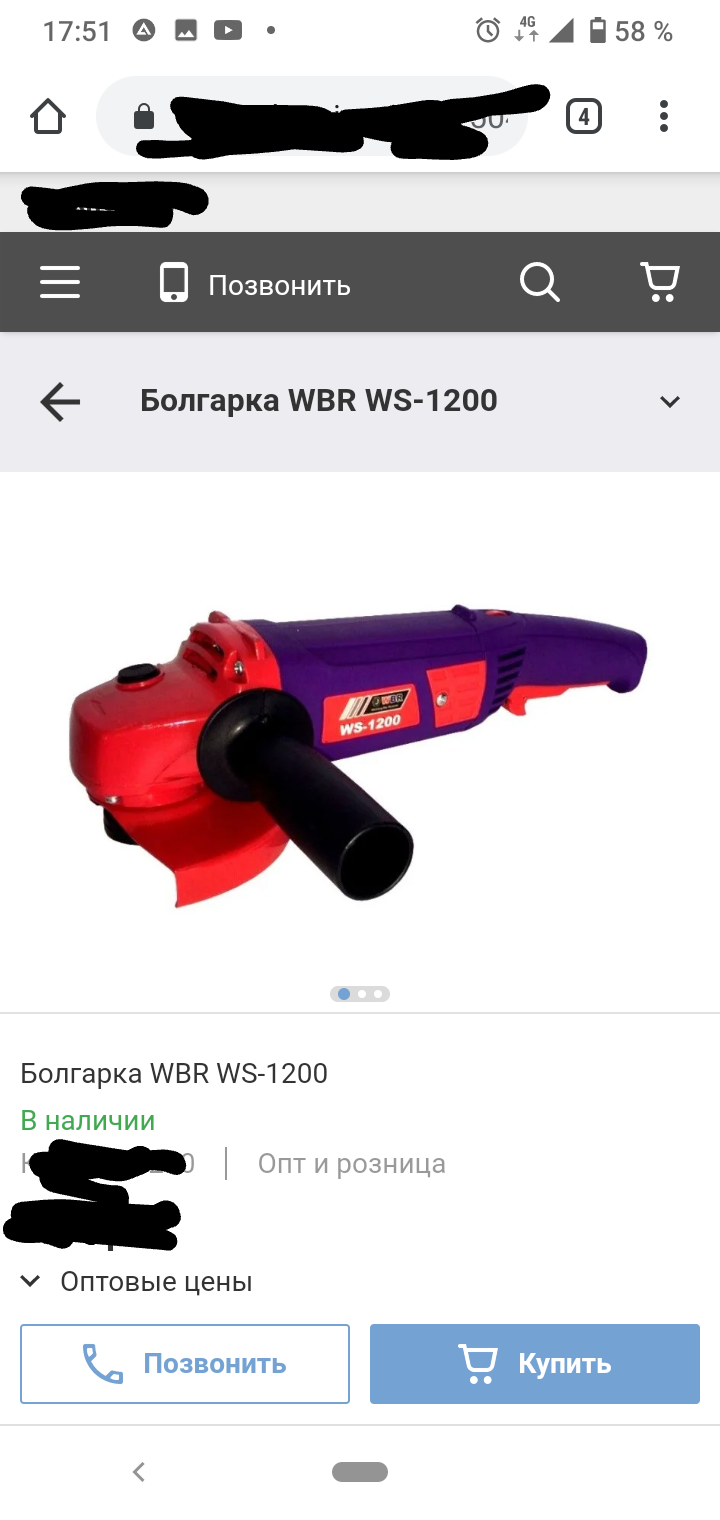Tap the outlined Позвонить call button
This screenshot has height=1520, width=720.
pyautogui.click(x=185, y=1364)
